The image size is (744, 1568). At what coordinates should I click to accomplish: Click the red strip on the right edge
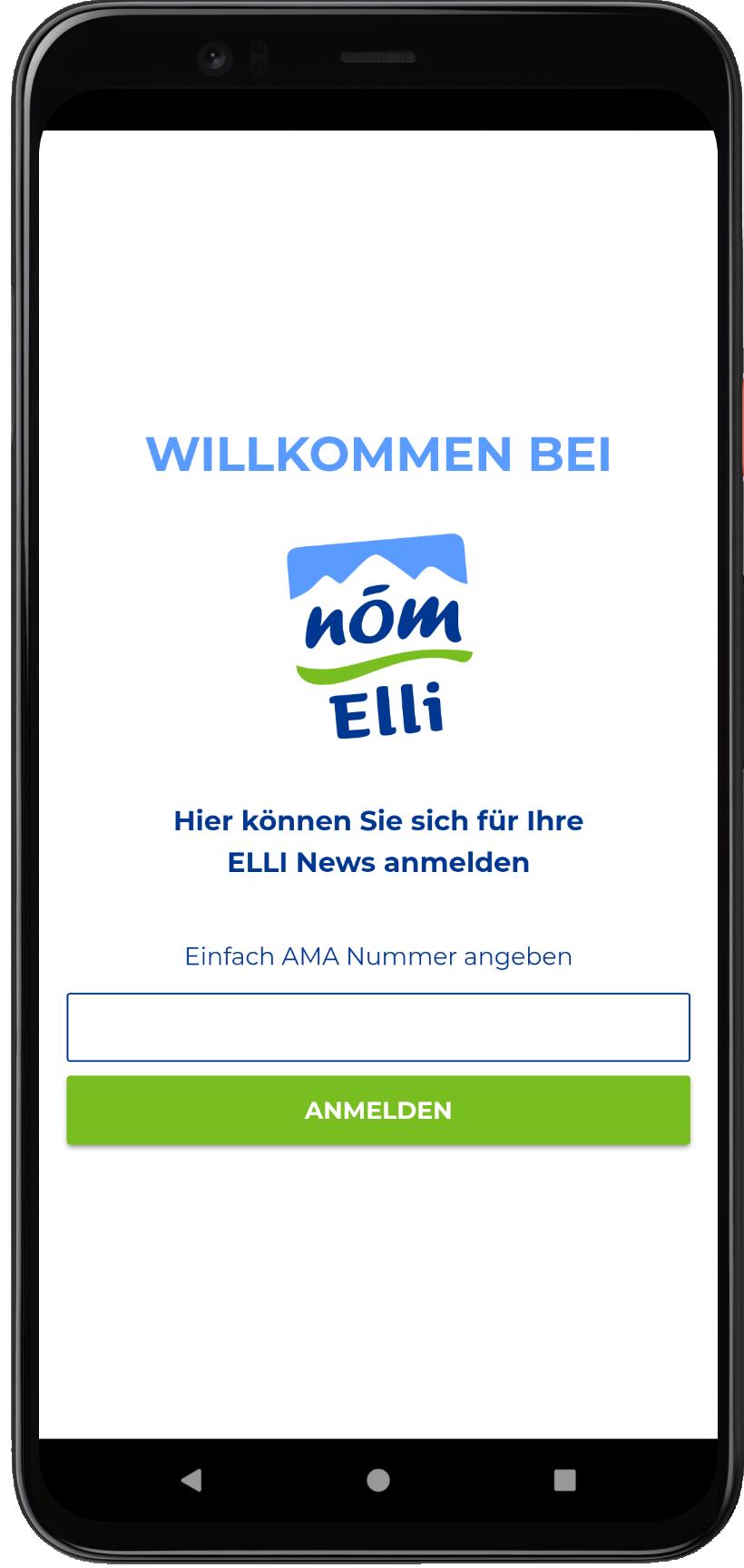coord(741,426)
